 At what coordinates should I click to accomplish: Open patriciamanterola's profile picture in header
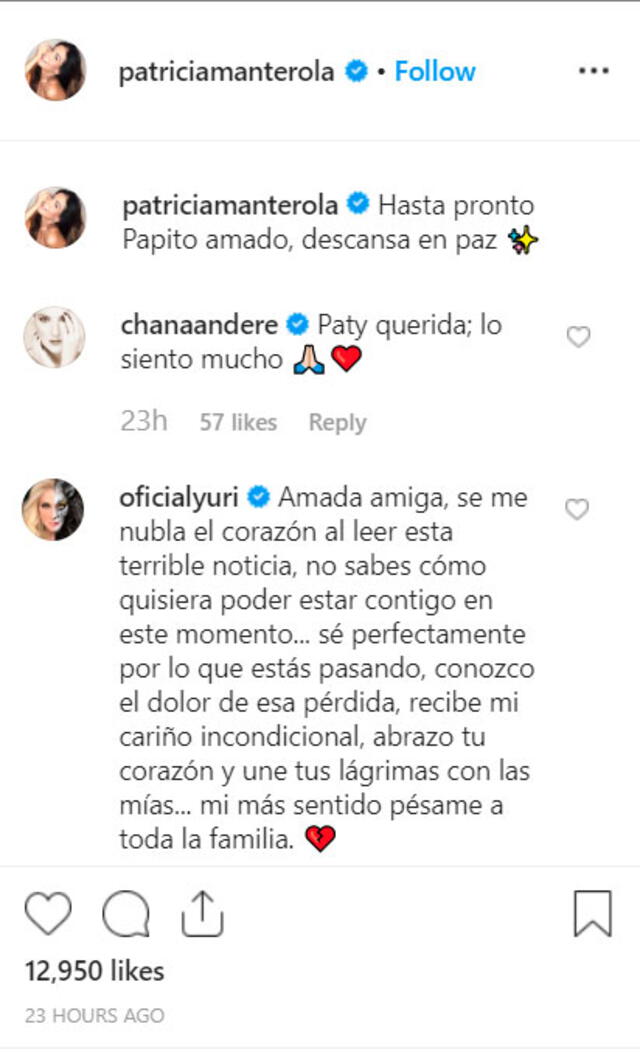click(x=55, y=71)
